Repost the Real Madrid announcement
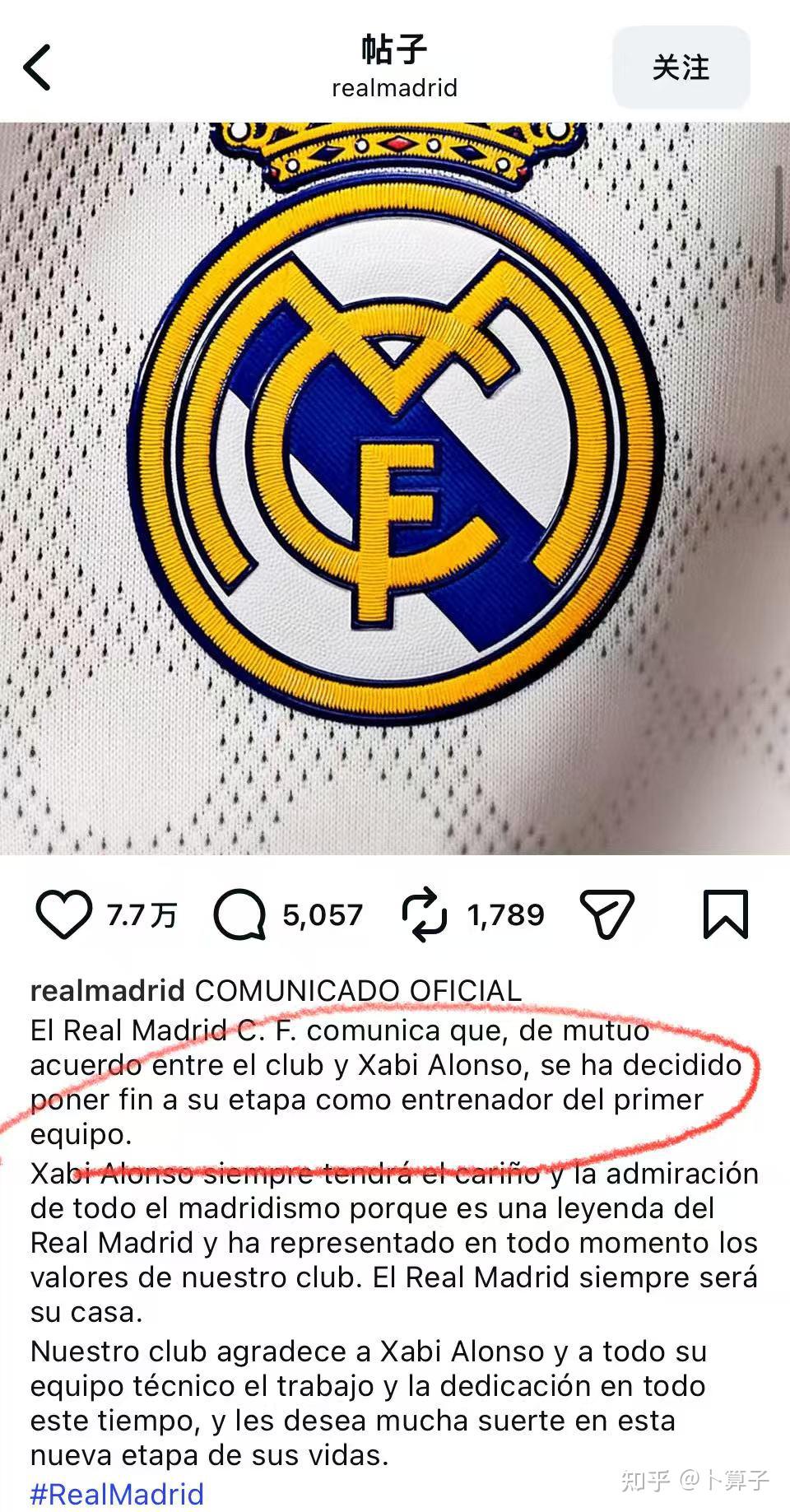 [424, 914]
